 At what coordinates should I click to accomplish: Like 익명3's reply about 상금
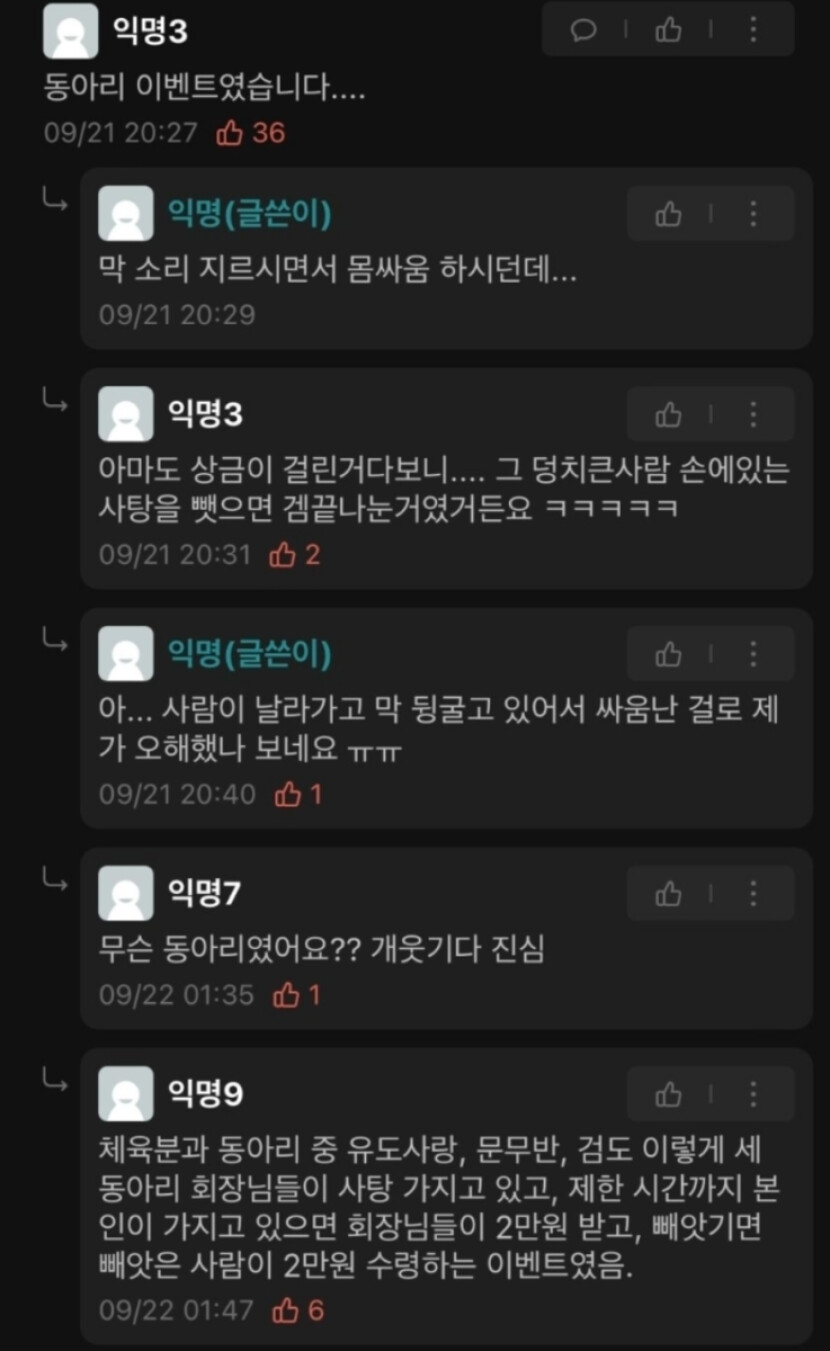(668, 414)
